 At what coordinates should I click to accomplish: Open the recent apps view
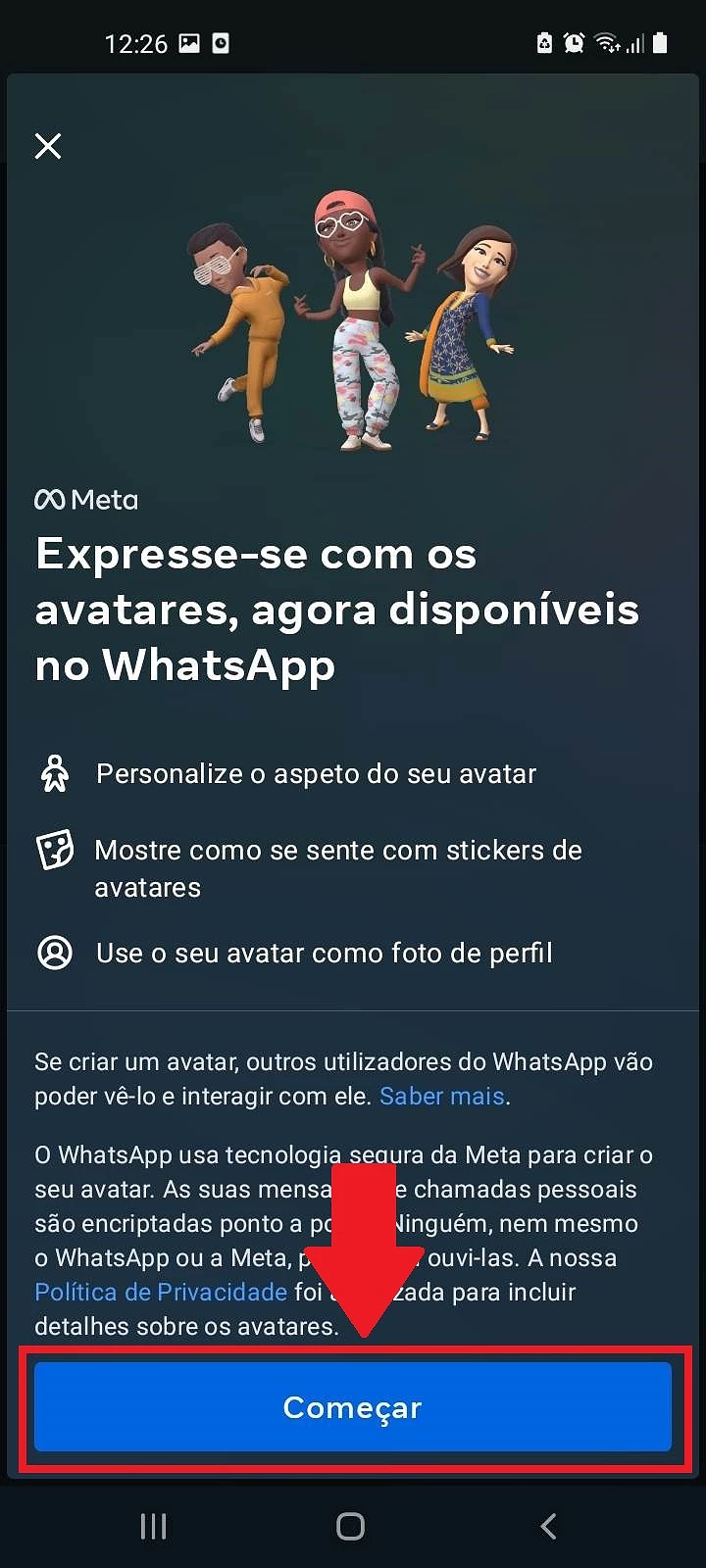pyautogui.click(x=154, y=1526)
